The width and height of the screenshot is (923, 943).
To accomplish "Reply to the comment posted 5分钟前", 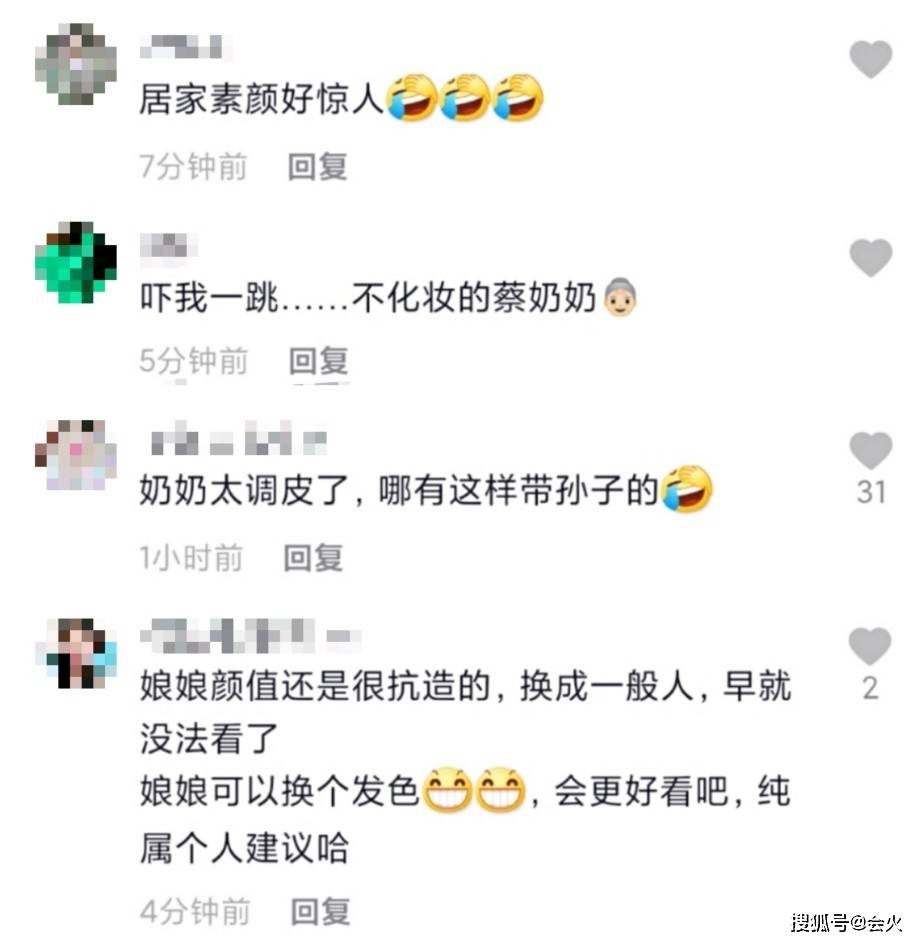I will [318, 360].
